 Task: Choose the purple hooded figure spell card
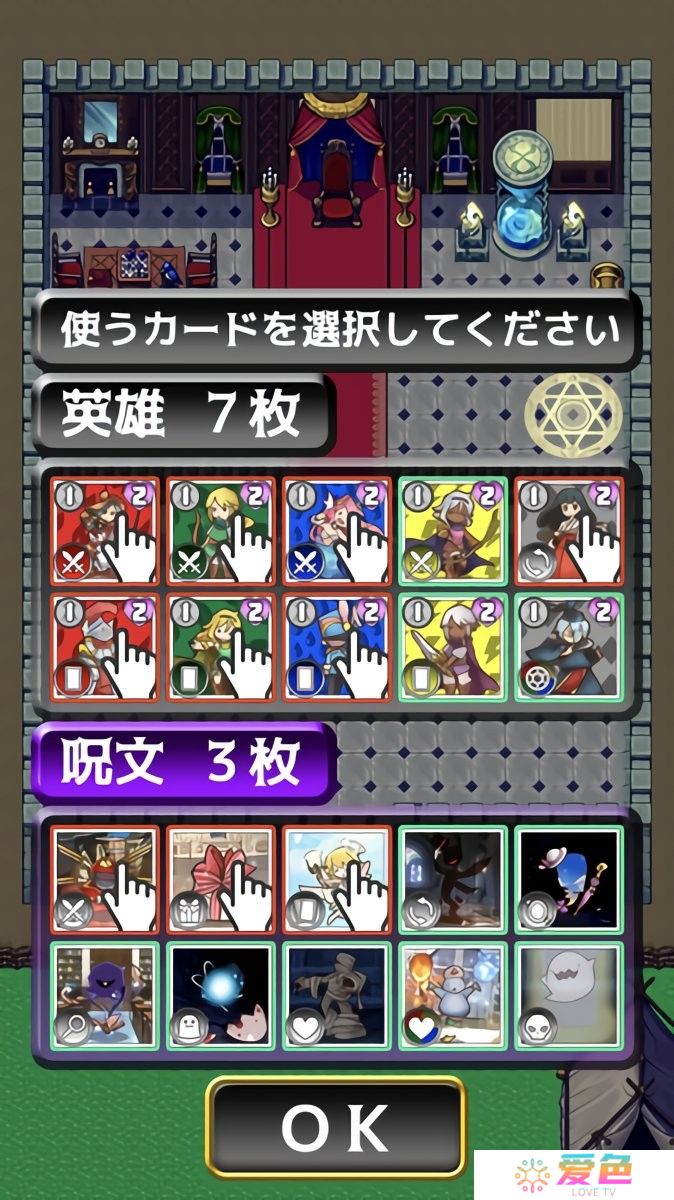[x=105, y=995]
